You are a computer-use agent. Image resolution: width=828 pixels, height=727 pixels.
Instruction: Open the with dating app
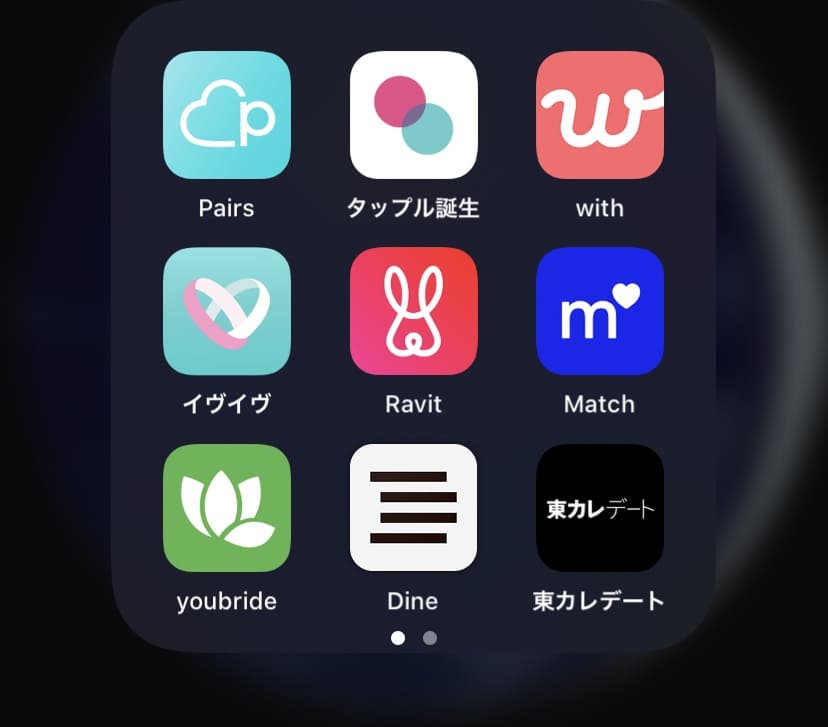[600, 115]
